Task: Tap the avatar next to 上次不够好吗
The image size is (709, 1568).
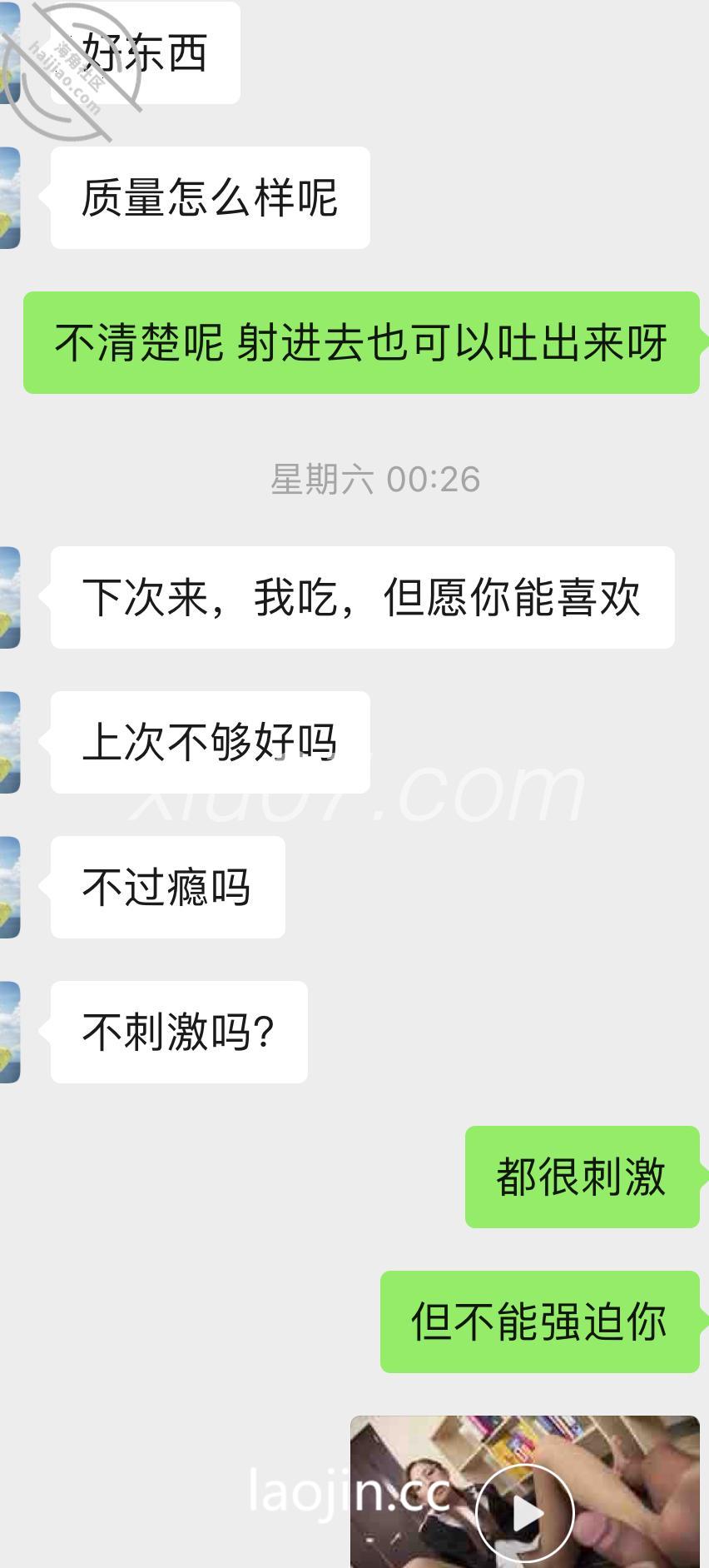Action: coord(9,742)
